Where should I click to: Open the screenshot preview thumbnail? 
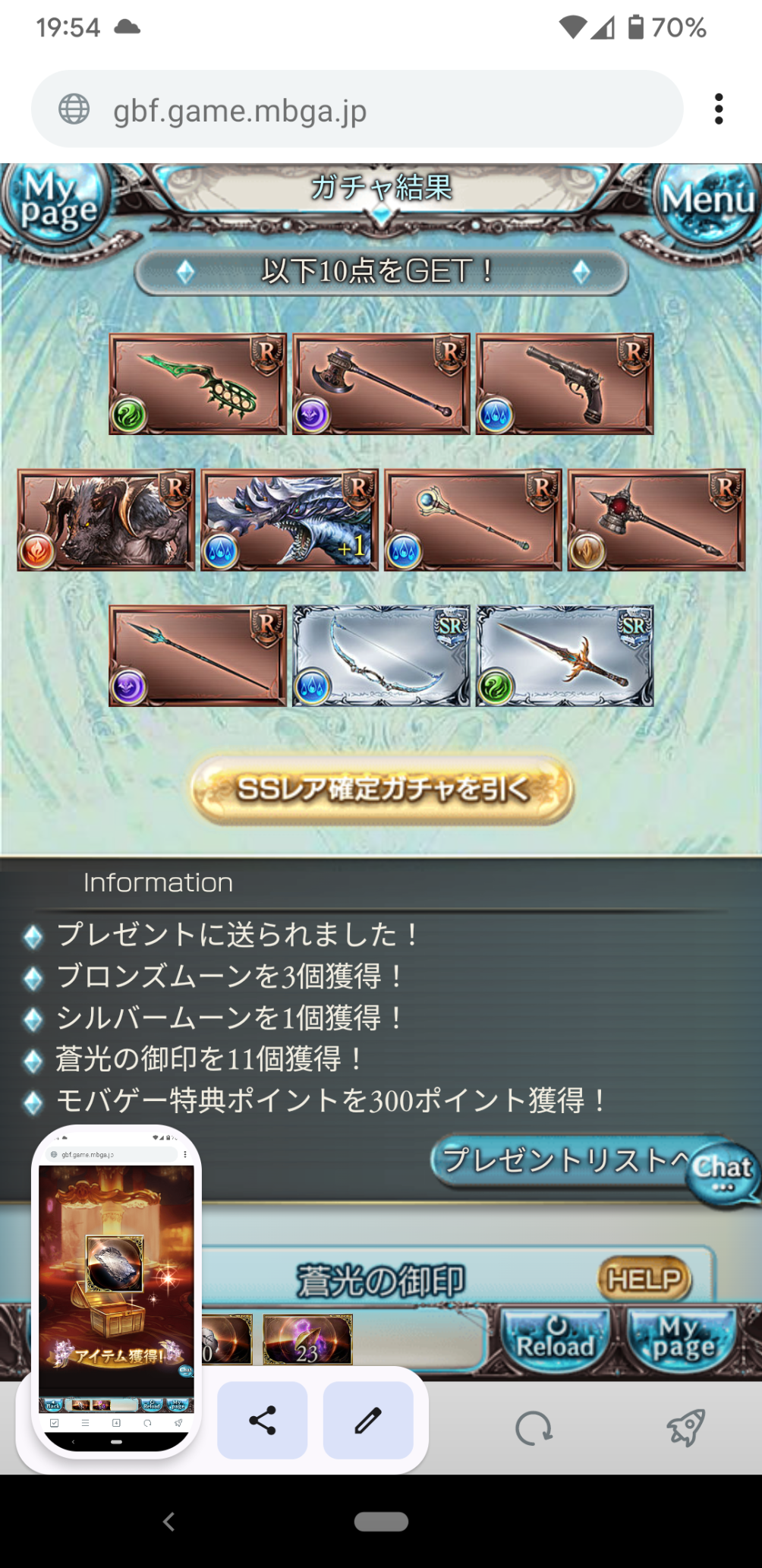[116, 1291]
